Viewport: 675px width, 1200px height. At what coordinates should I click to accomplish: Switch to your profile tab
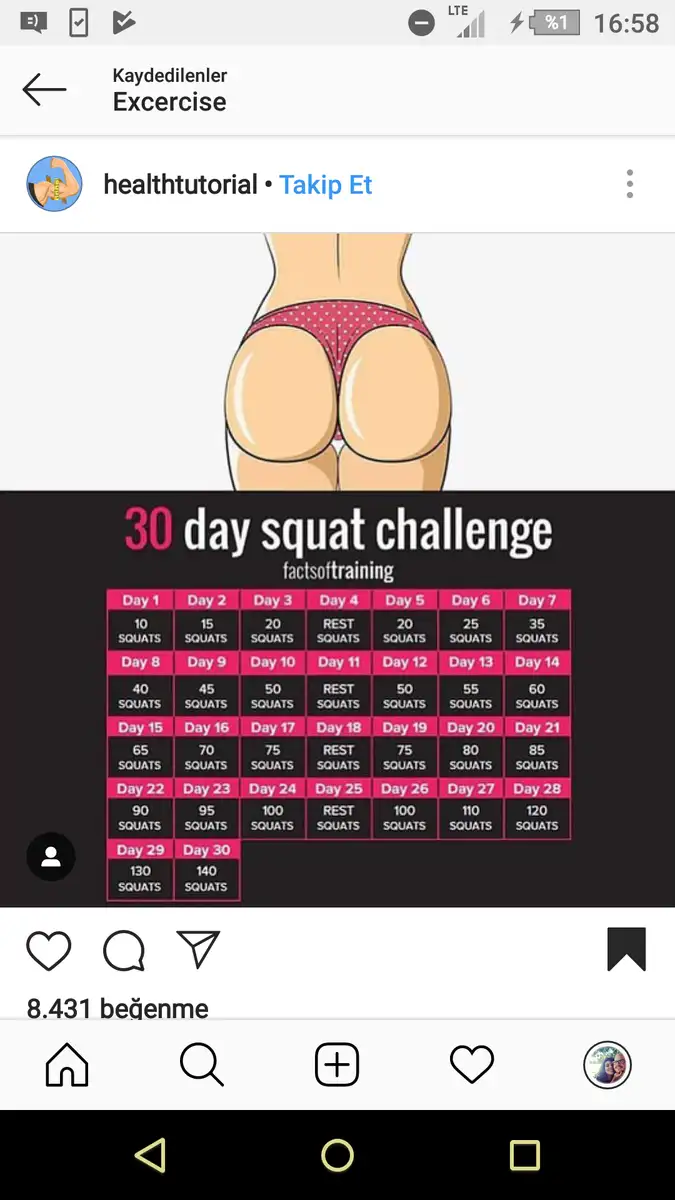tap(607, 1065)
